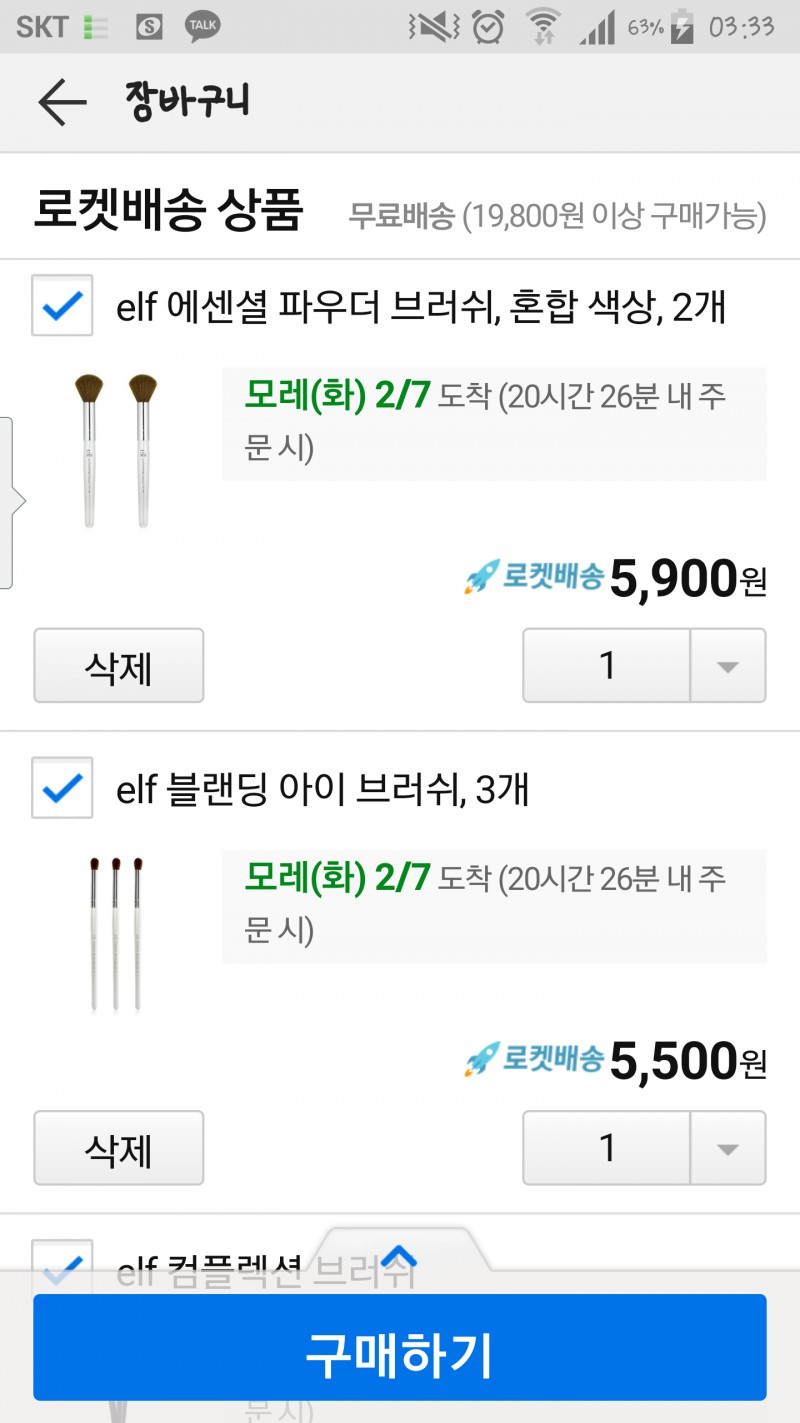Open the KakaoTalk notification icon
This screenshot has width=800, height=1423.
pos(200,28)
